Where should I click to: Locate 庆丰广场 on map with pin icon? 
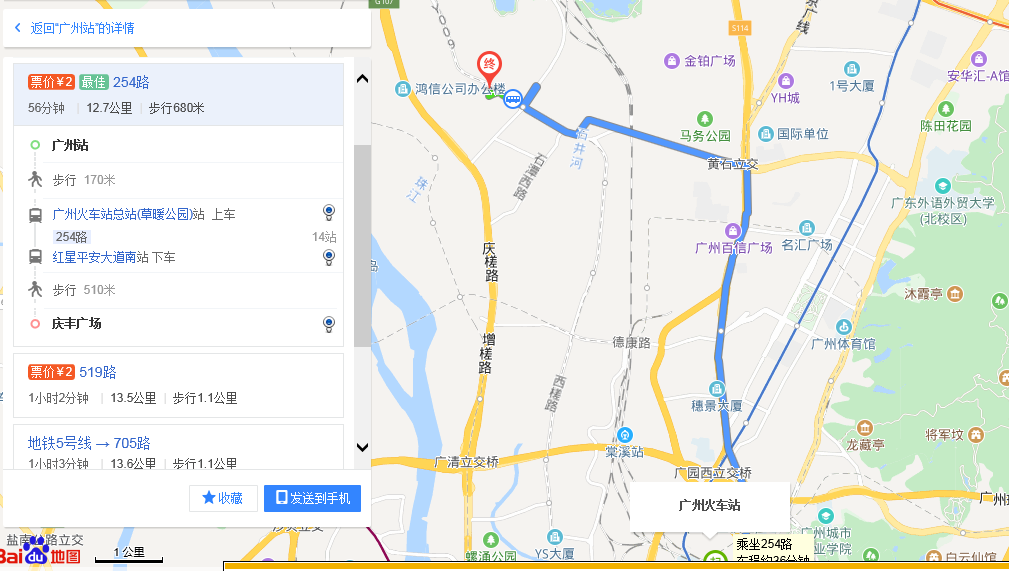[x=328, y=324]
